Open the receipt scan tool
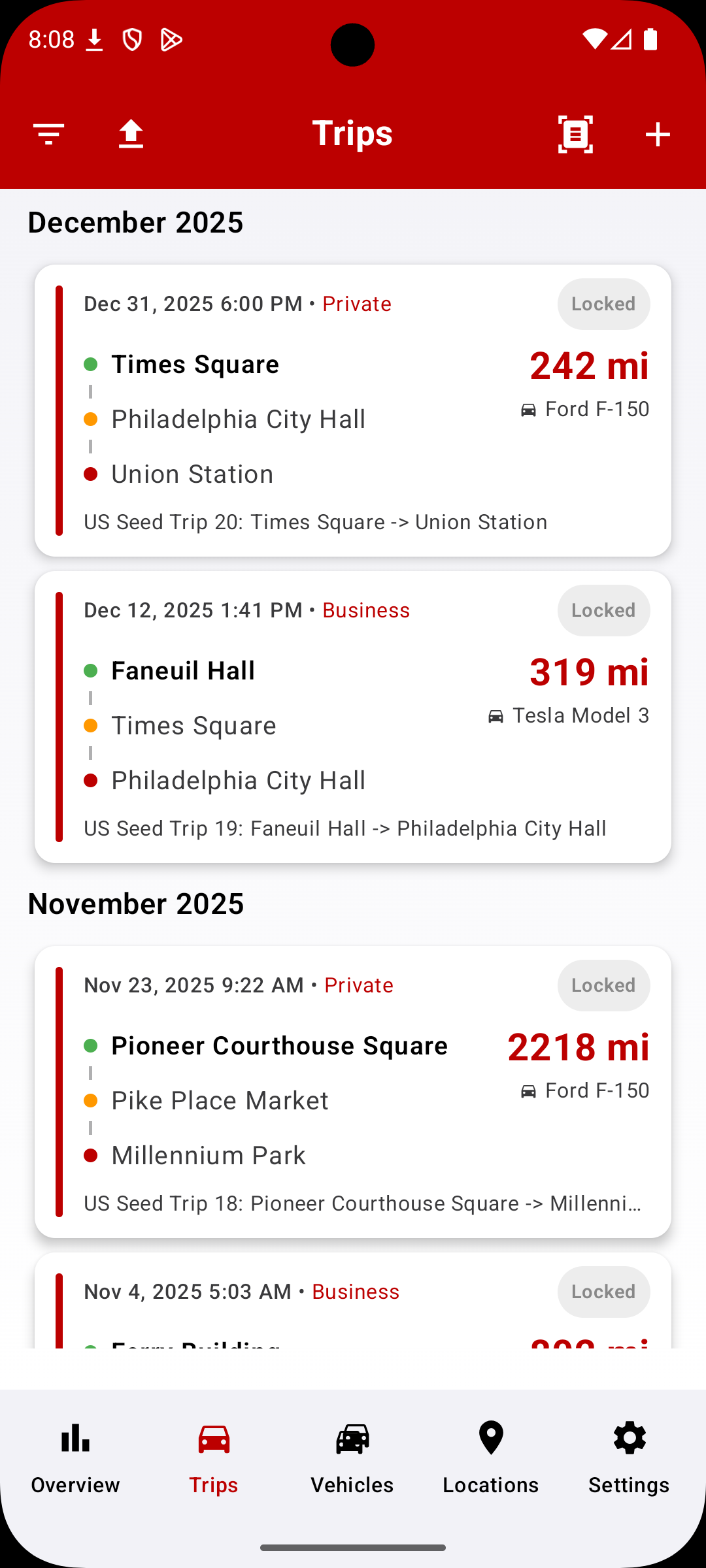The image size is (706, 1568). (575, 133)
